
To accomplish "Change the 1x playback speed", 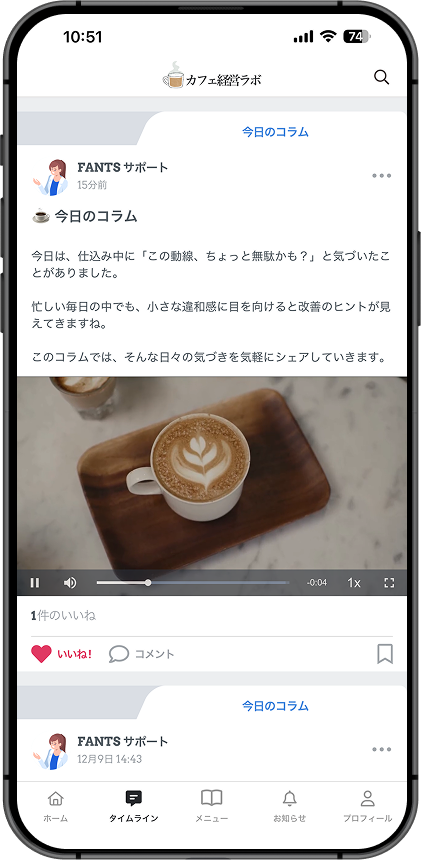I will tap(353, 583).
